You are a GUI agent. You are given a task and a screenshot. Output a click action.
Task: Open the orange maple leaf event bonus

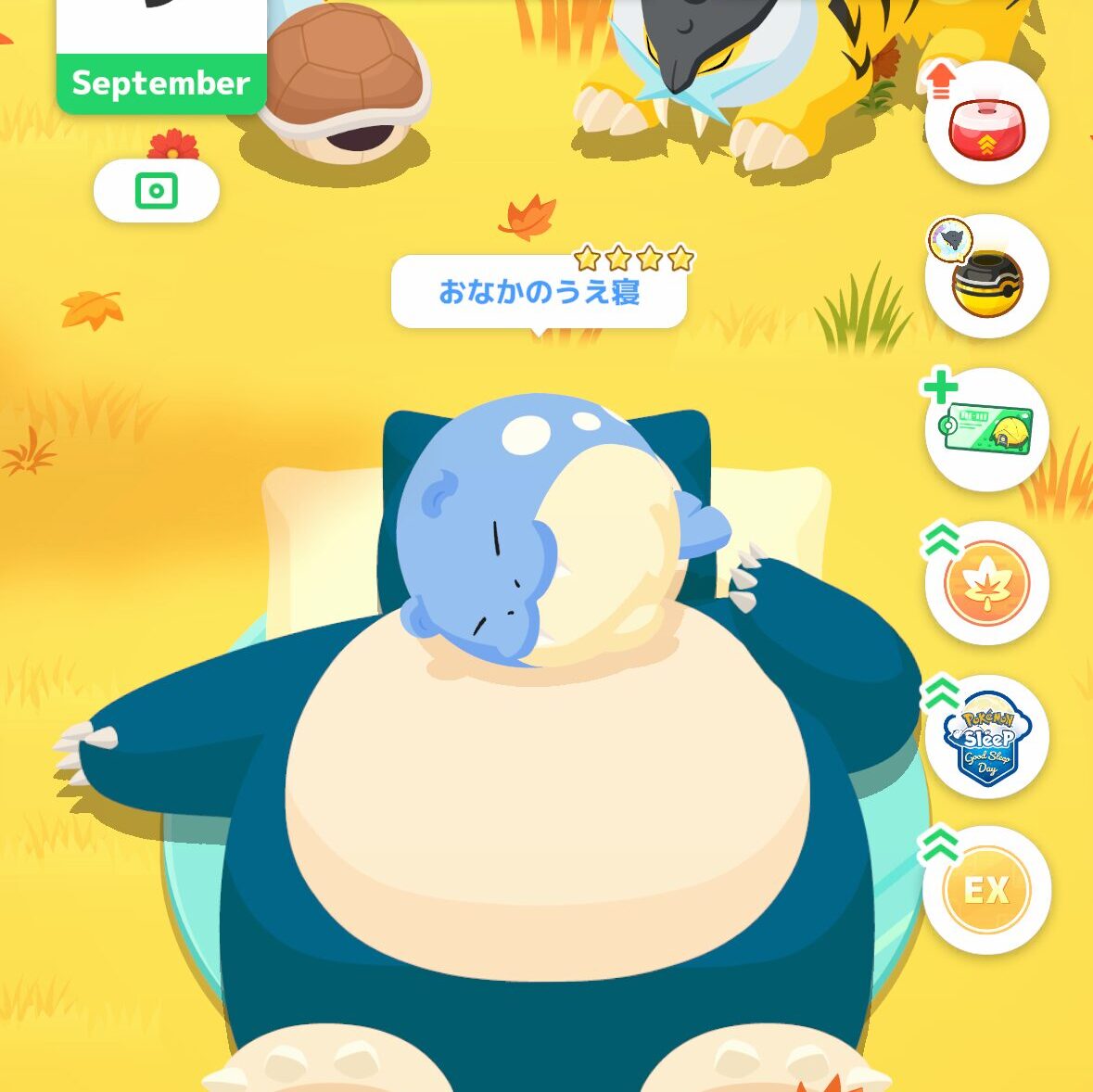point(986,583)
